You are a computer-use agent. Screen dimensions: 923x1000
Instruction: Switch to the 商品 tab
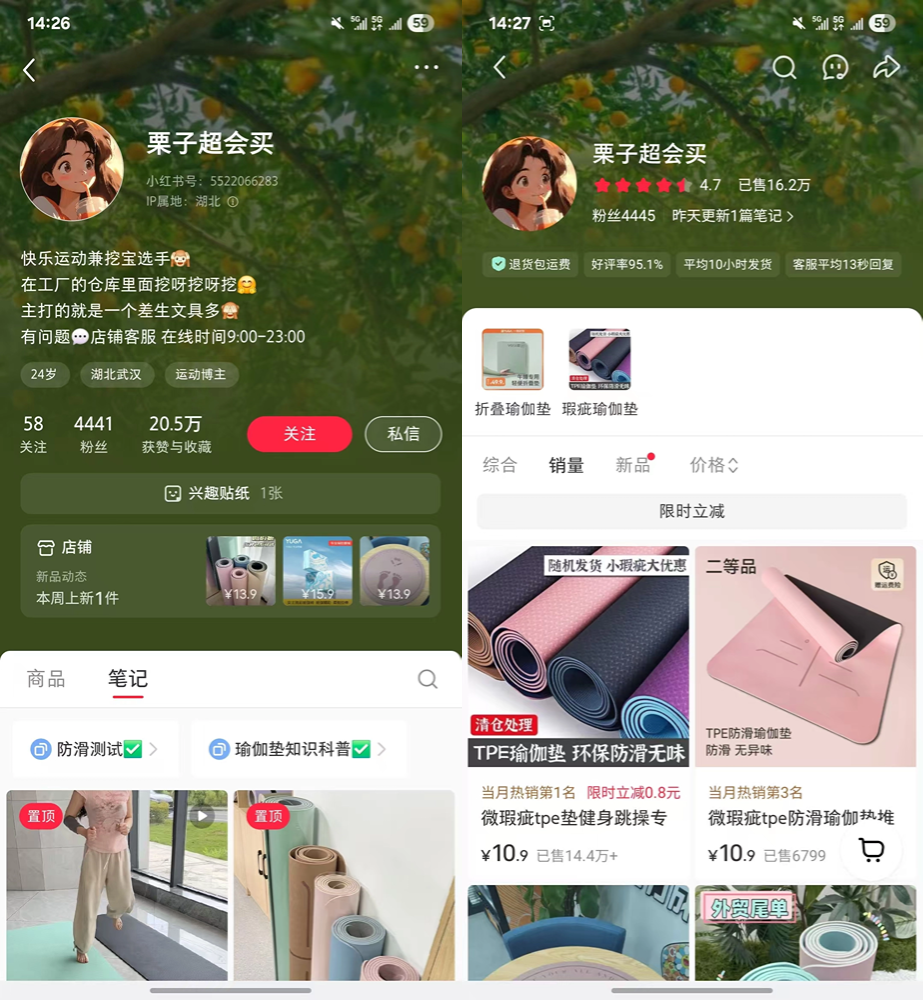tap(45, 679)
